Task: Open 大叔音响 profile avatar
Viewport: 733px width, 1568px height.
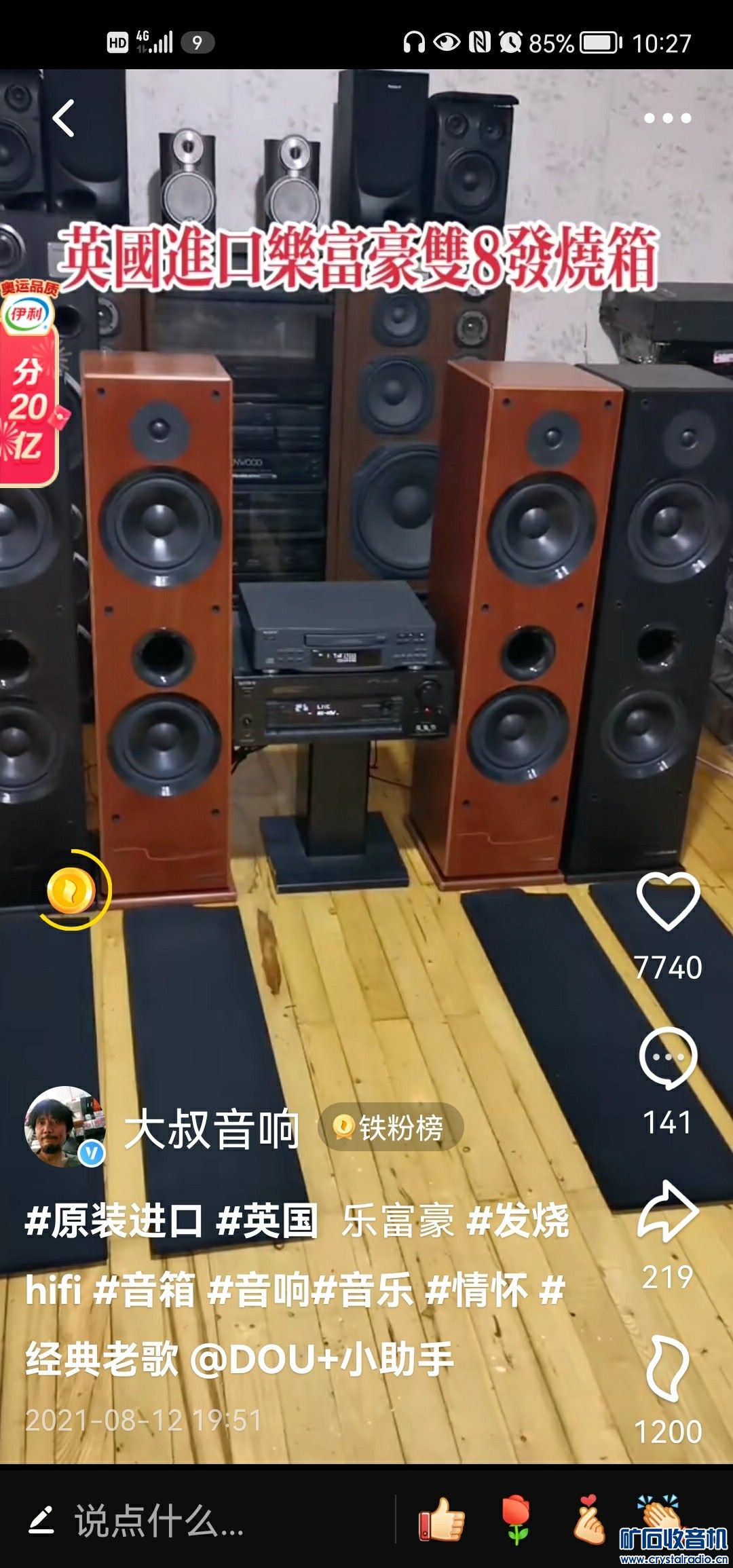Action: [63, 1127]
